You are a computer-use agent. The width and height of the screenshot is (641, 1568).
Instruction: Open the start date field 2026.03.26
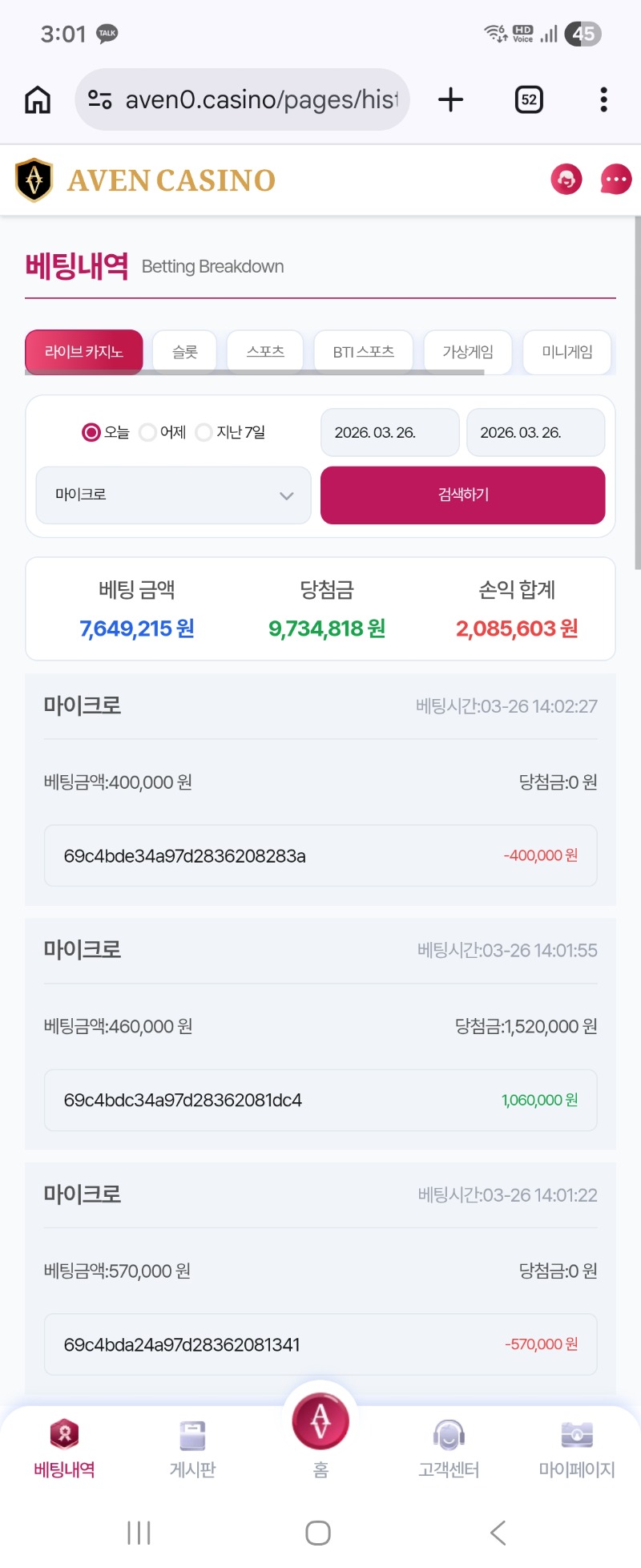click(x=389, y=432)
